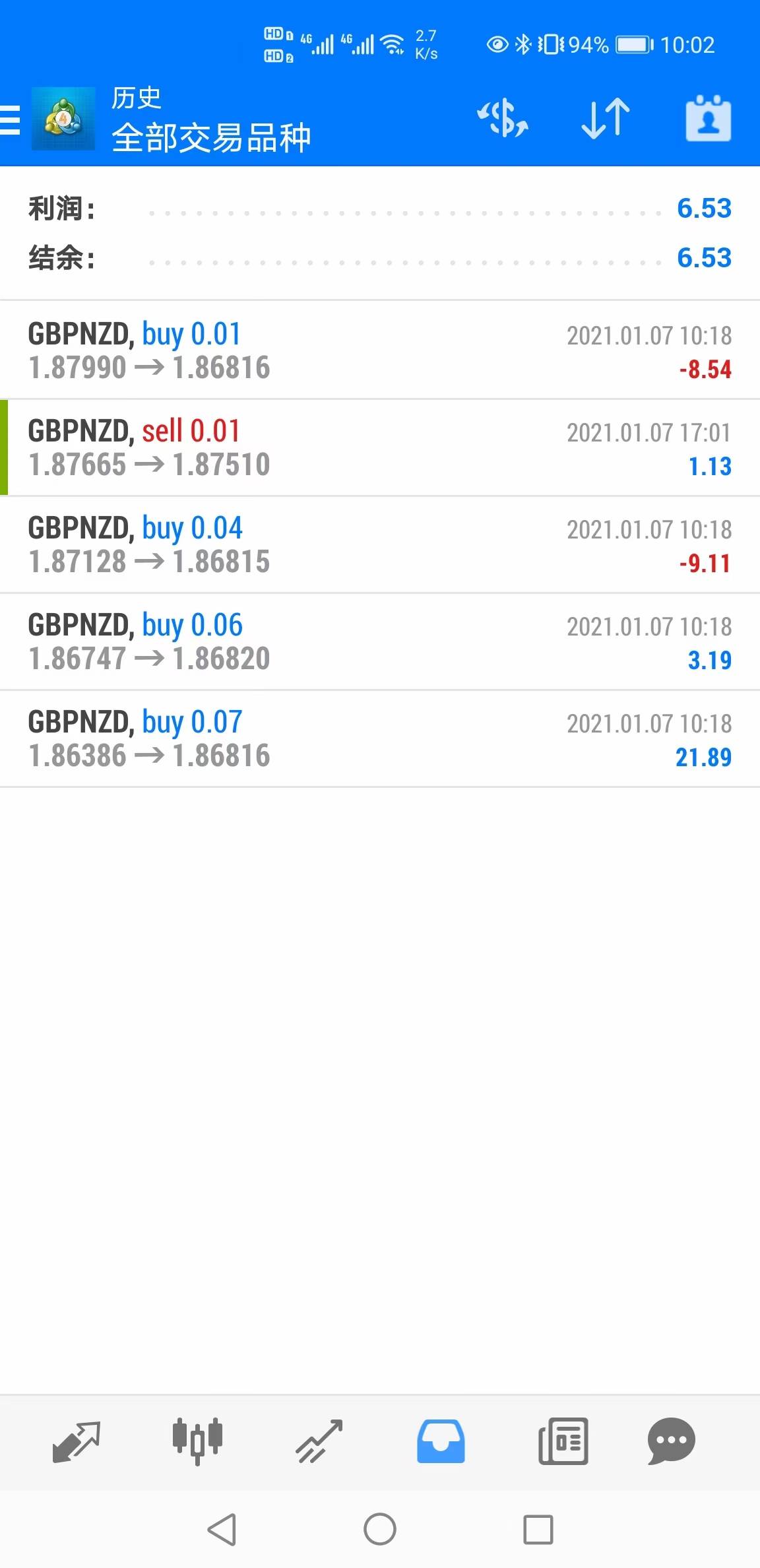
Task: Open the GBPNZD buy 0.06 trade
Action: pyautogui.click(x=380, y=641)
